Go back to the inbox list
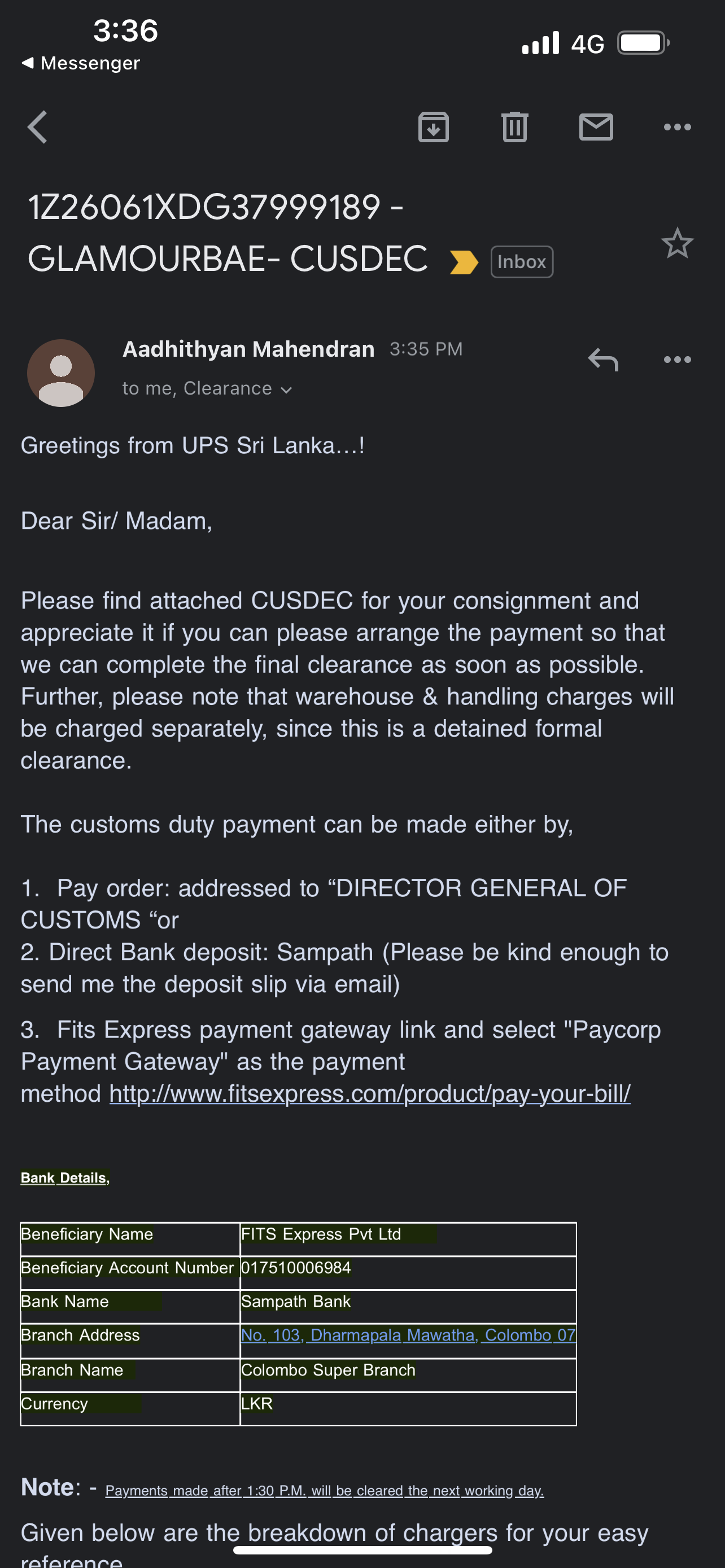Screen dimensions: 725x1568 click(x=37, y=127)
